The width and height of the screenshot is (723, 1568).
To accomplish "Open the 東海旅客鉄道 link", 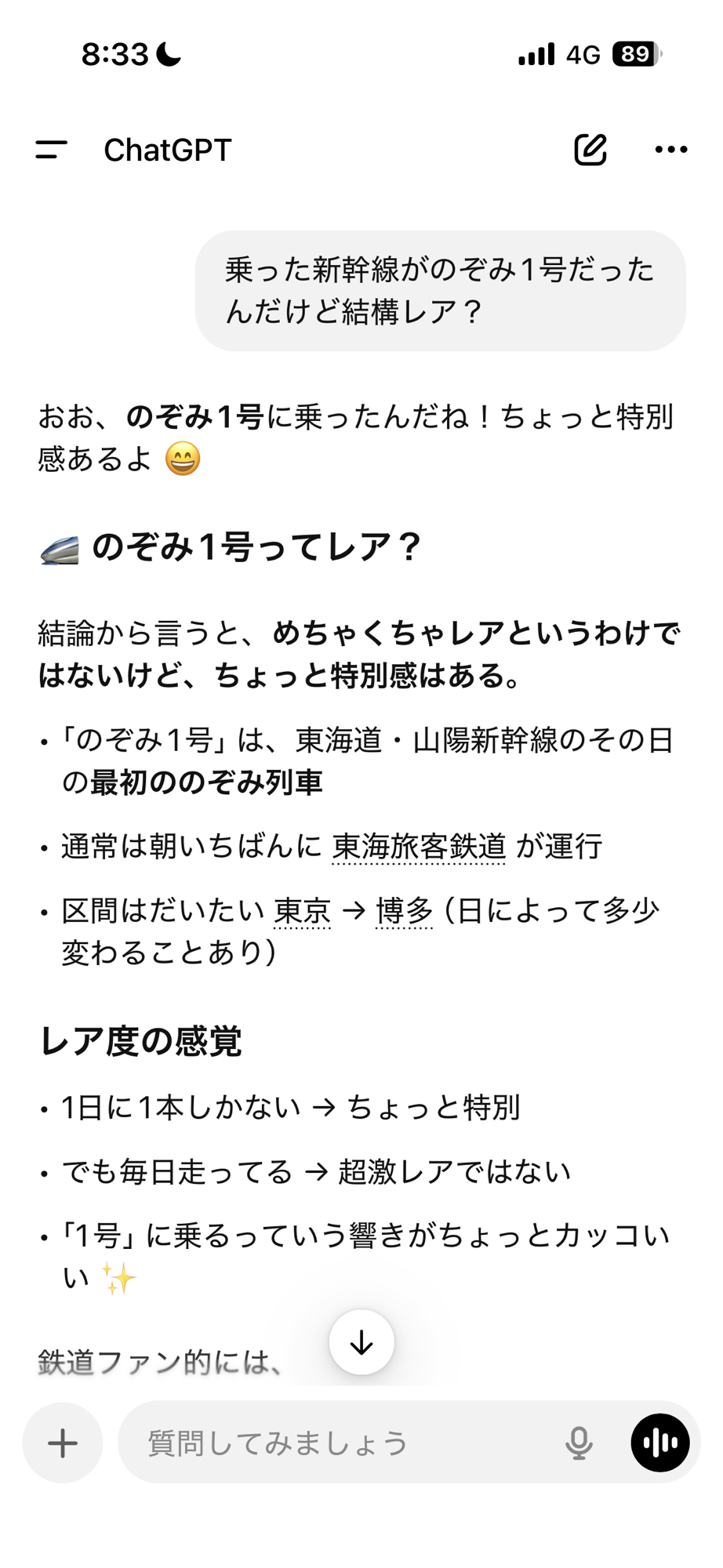I will 419,847.
